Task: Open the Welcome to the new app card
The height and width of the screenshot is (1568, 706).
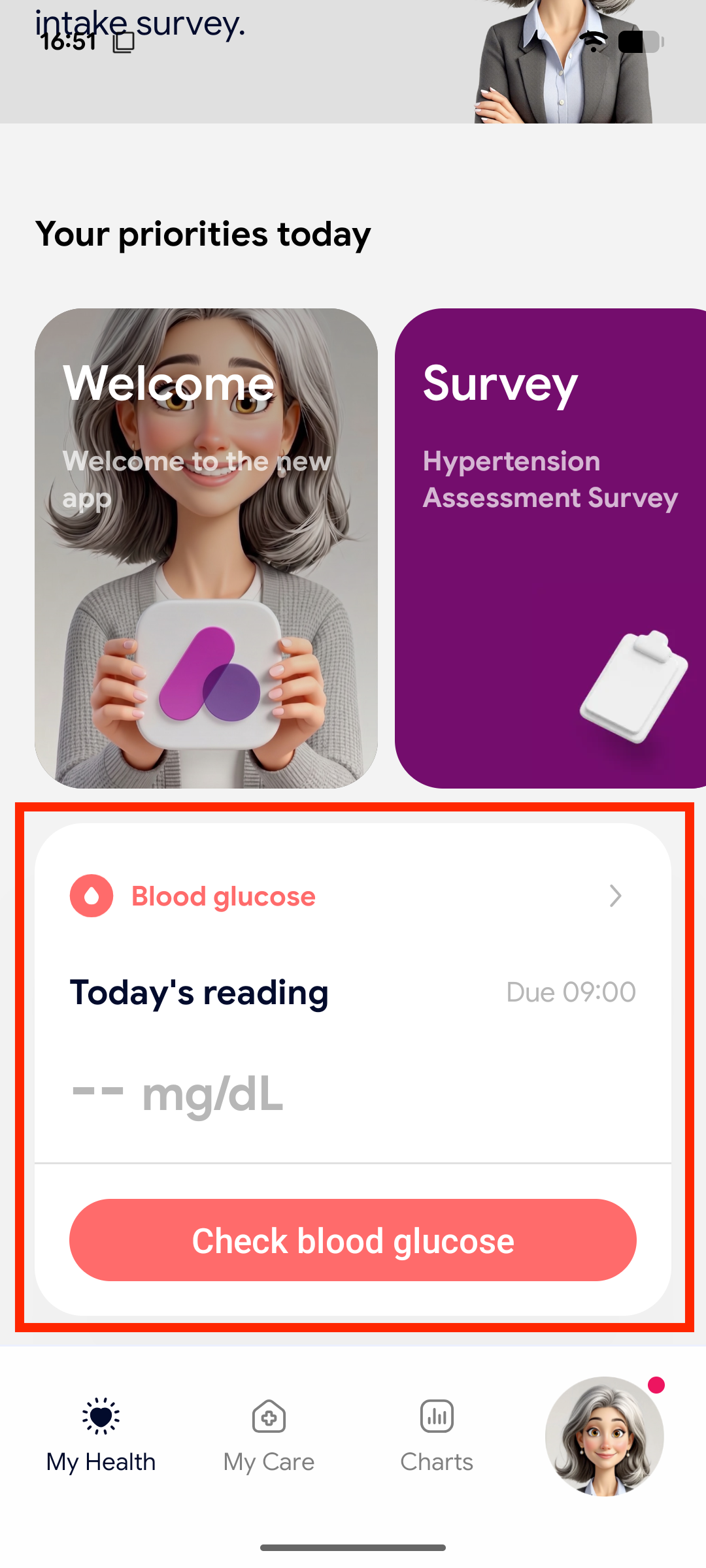Action: point(206,548)
